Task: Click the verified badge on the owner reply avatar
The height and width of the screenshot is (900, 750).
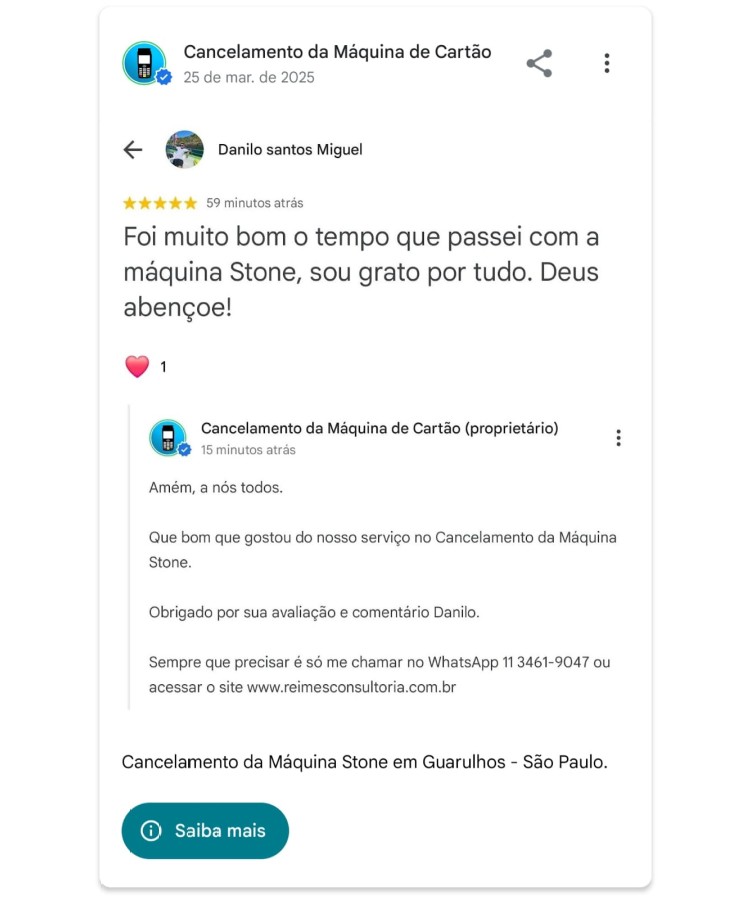Action: (x=183, y=451)
